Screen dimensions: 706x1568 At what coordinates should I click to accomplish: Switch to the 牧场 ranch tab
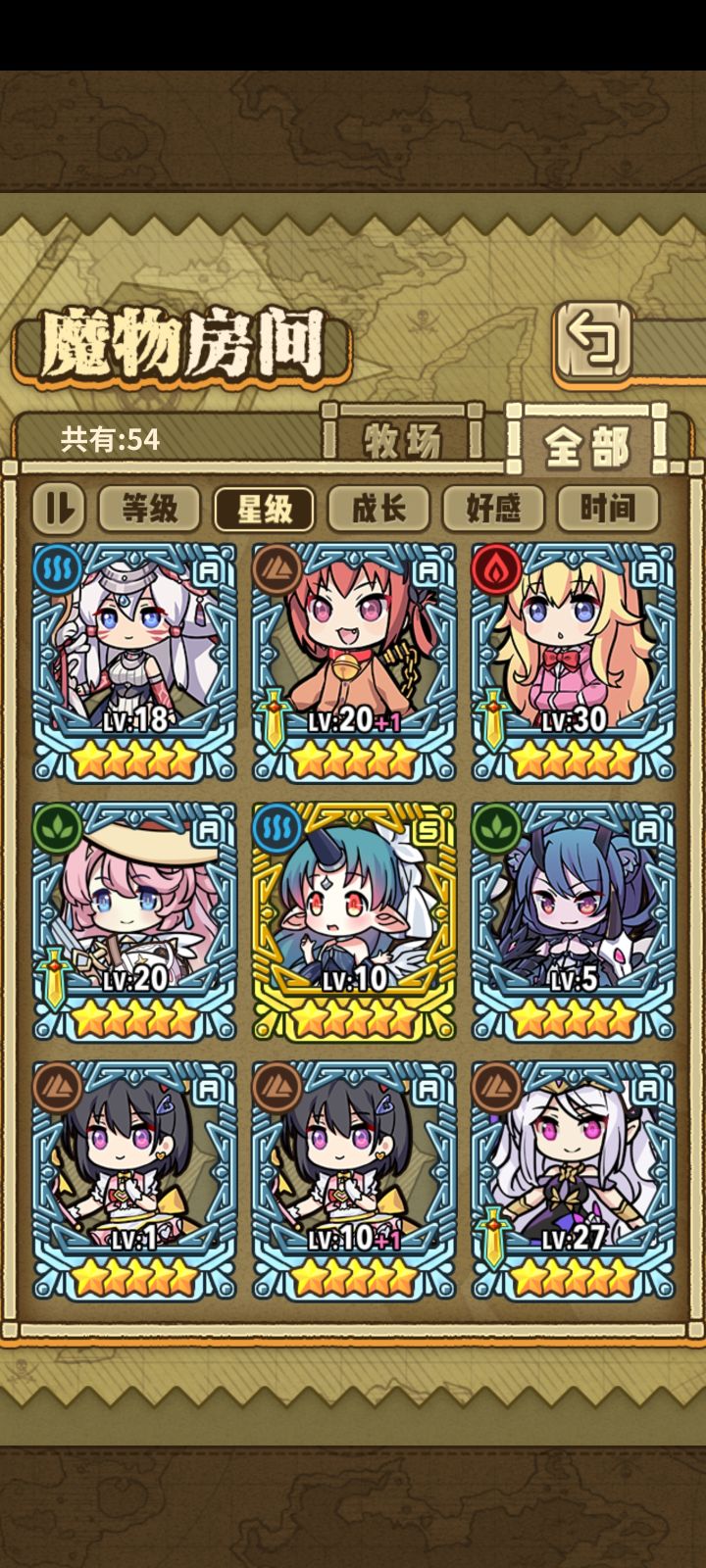[402, 437]
